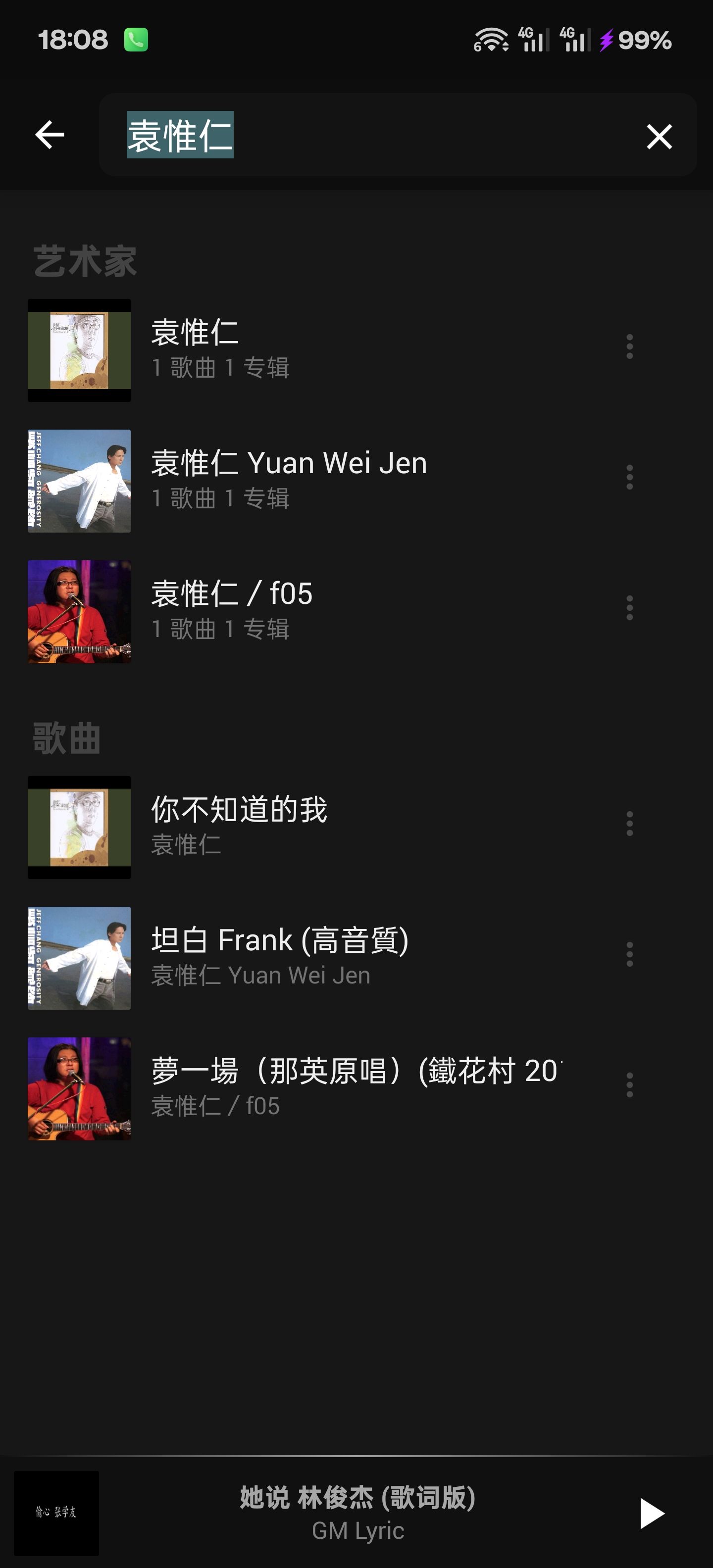The image size is (713, 1568).
Task: Open more options for artist Yuan Wei Jen
Action: pos(630,477)
